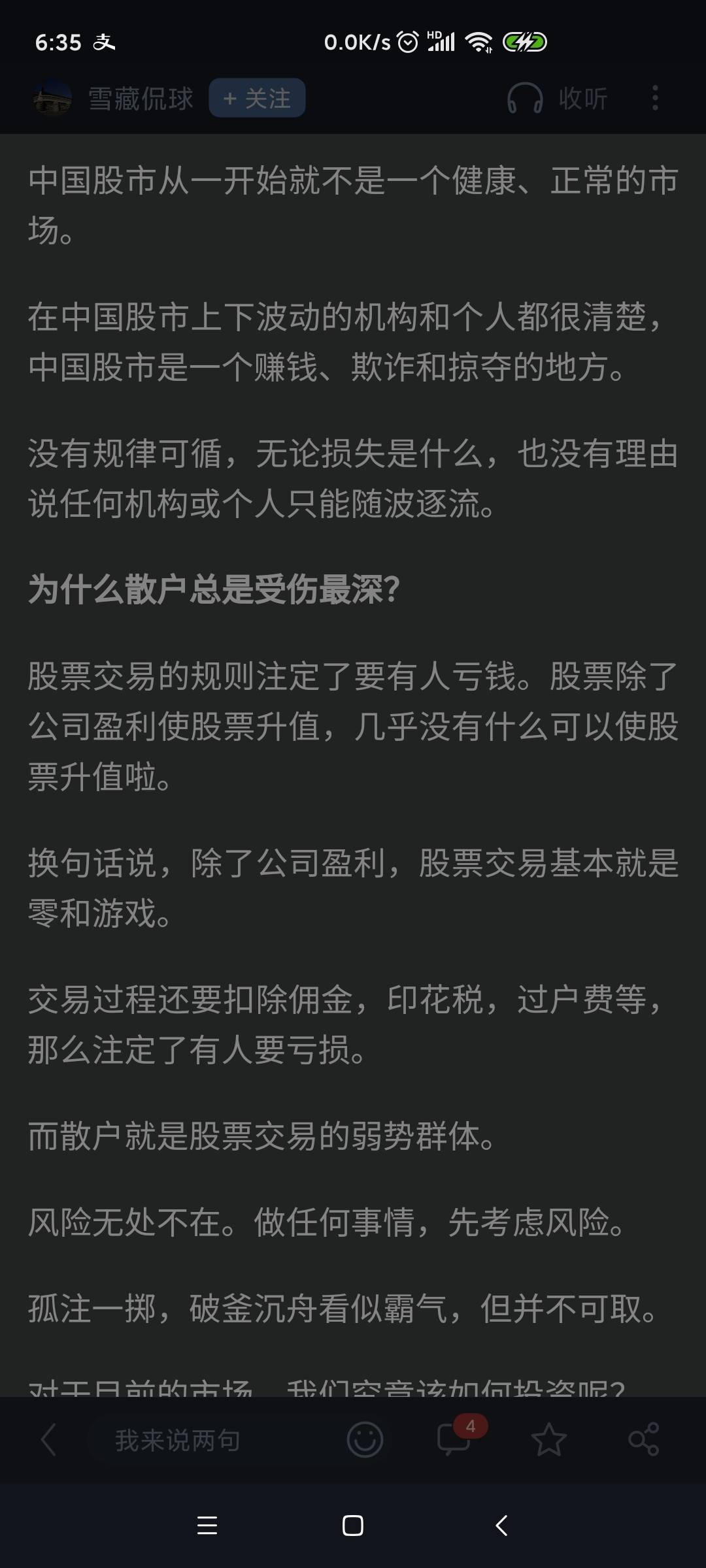706x1568 pixels.
Task: Share this article
Action: (x=643, y=1440)
